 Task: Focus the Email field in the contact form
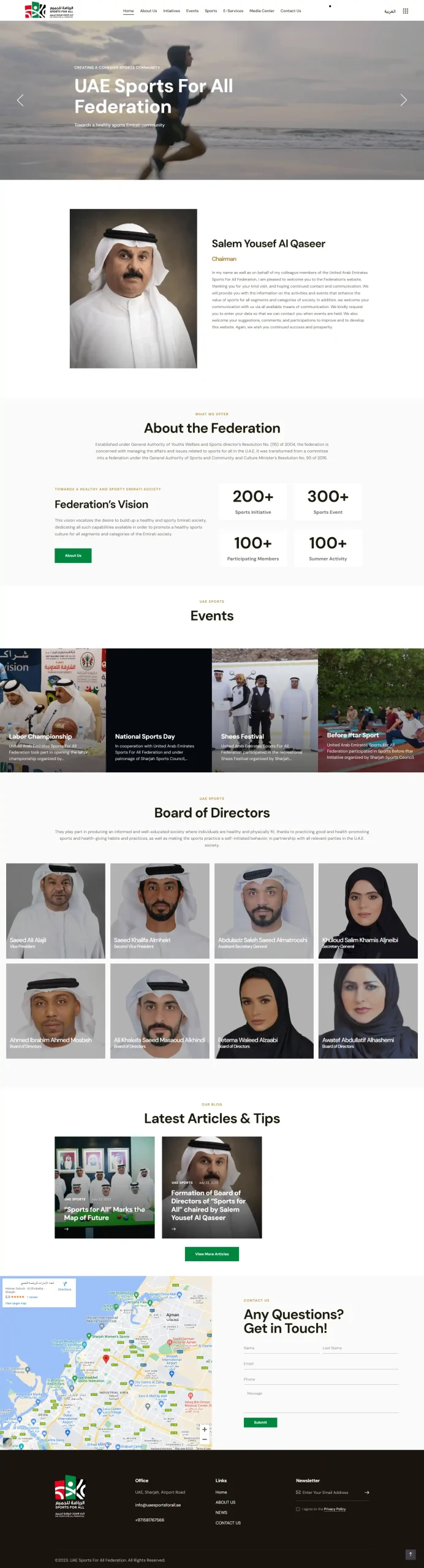320,1365
